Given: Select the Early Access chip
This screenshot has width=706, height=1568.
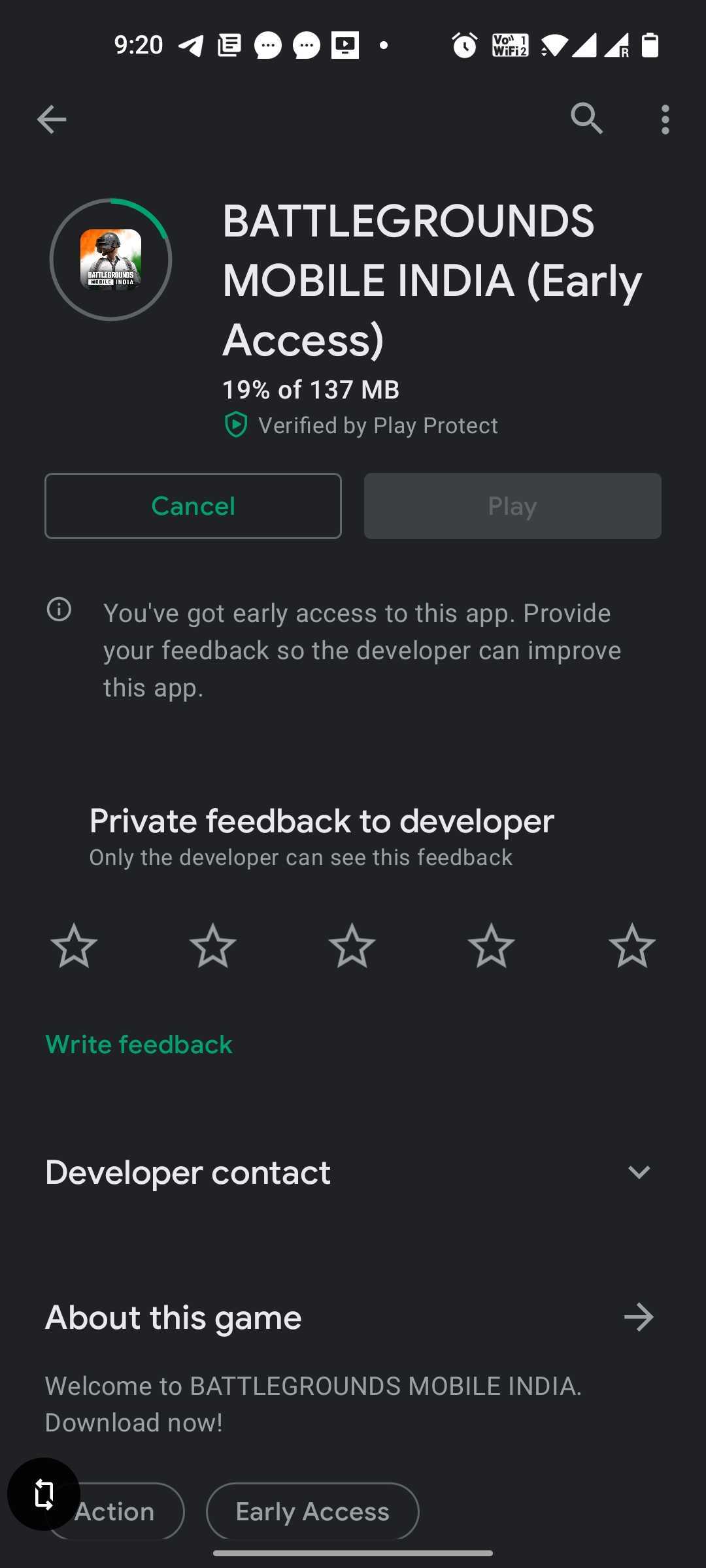Looking at the screenshot, I should tap(312, 1511).
